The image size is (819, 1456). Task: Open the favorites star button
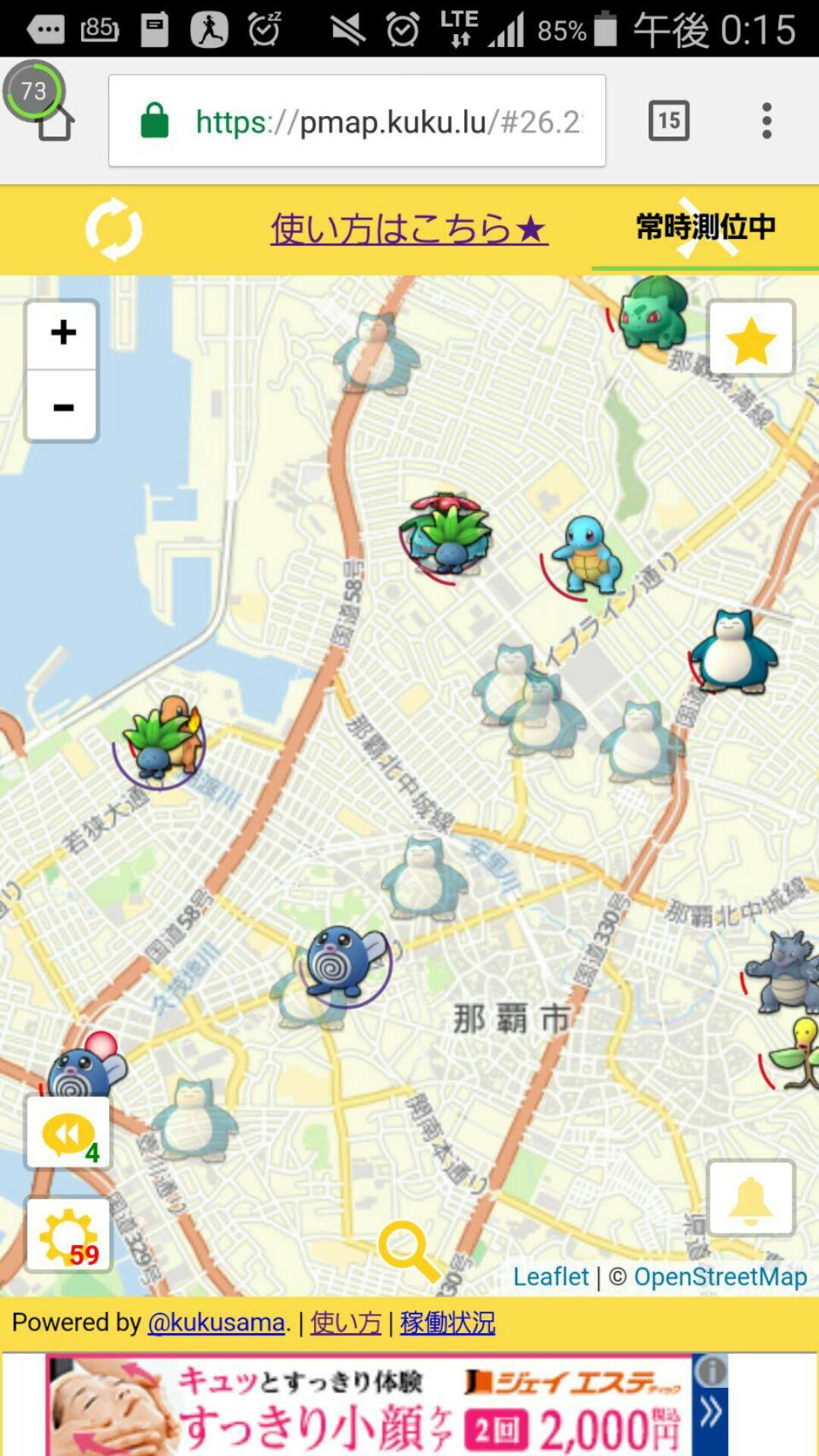751,339
